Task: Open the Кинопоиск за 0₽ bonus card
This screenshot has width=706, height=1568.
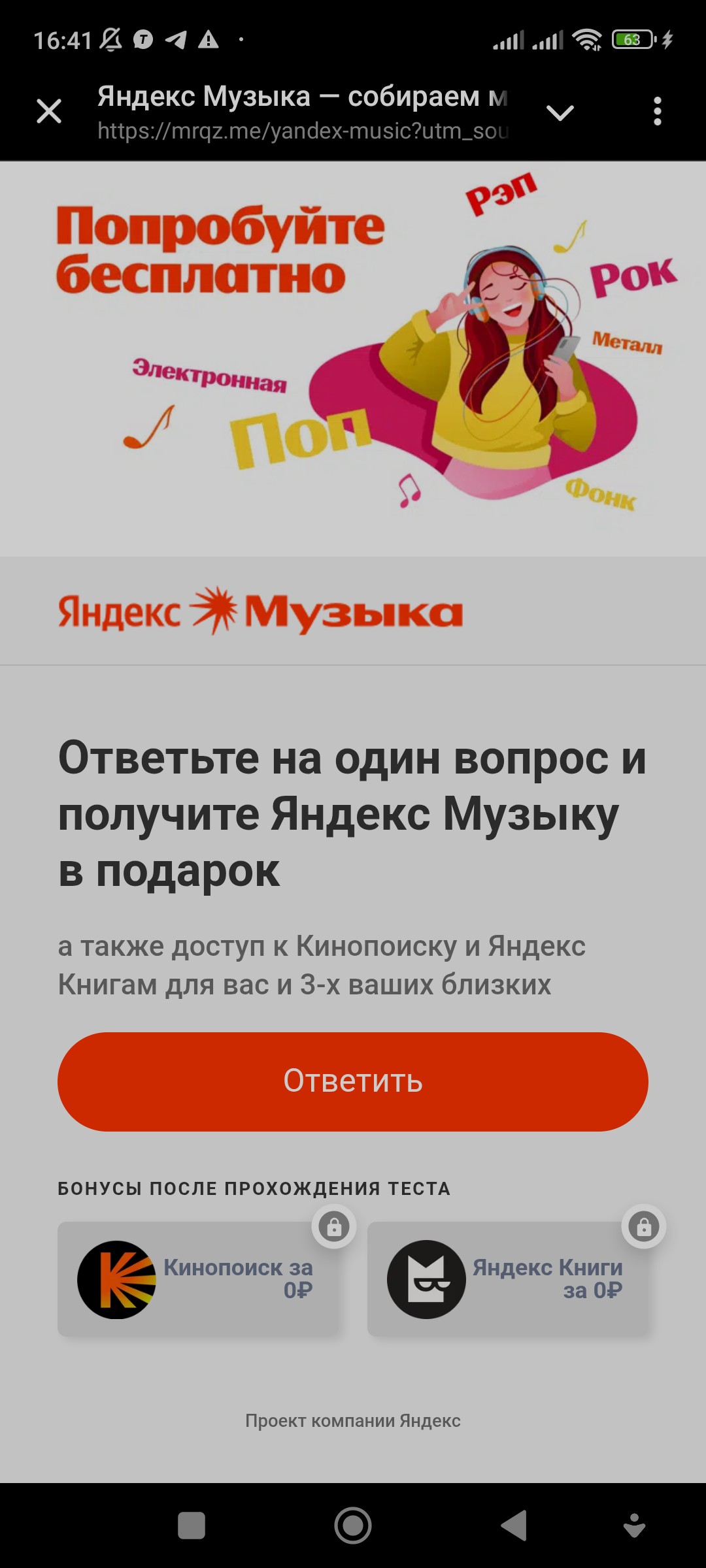Action: pos(199,1279)
